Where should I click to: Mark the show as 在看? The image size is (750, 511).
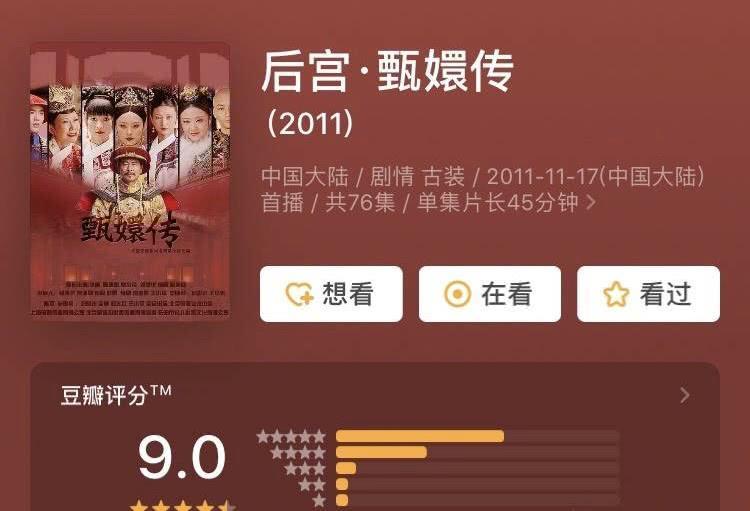click(489, 294)
